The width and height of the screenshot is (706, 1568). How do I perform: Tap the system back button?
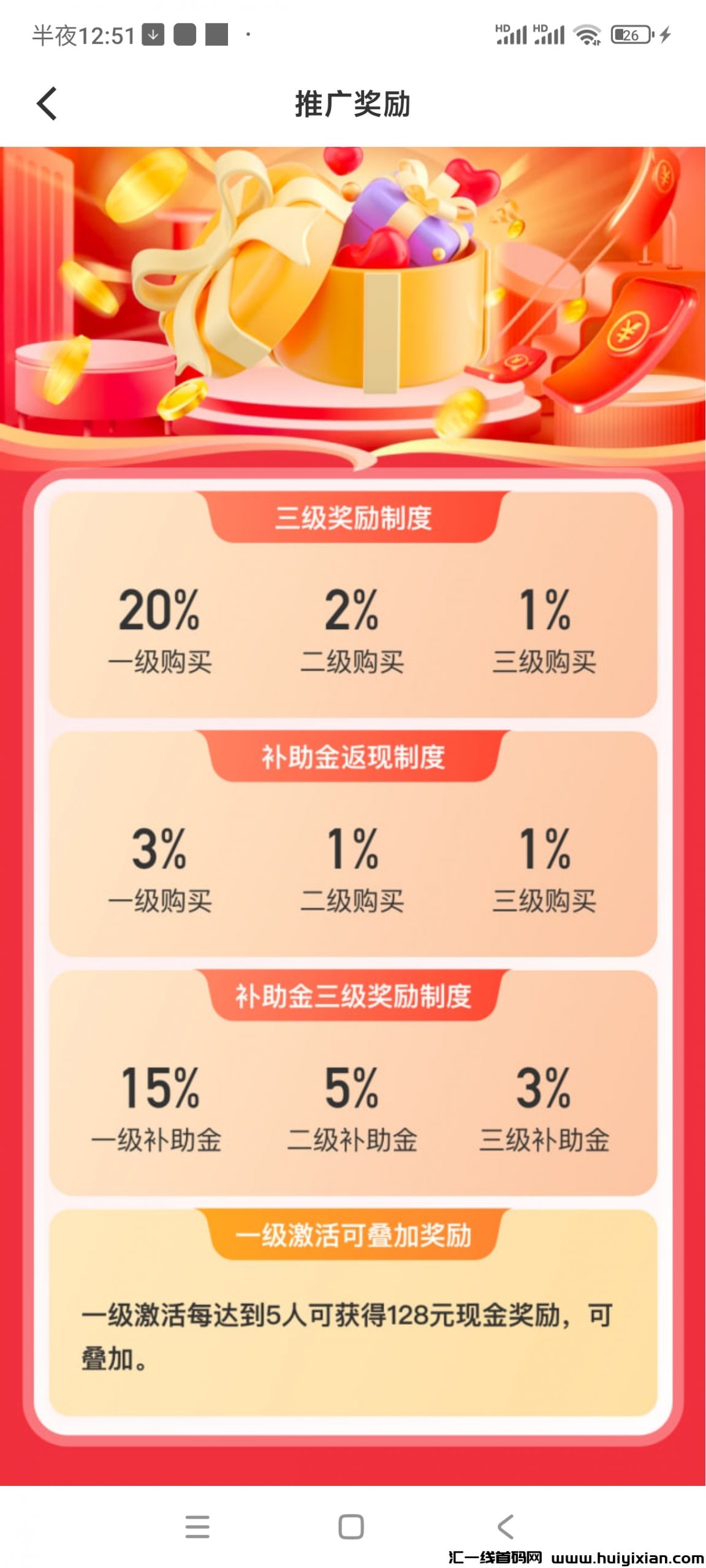click(x=506, y=1526)
